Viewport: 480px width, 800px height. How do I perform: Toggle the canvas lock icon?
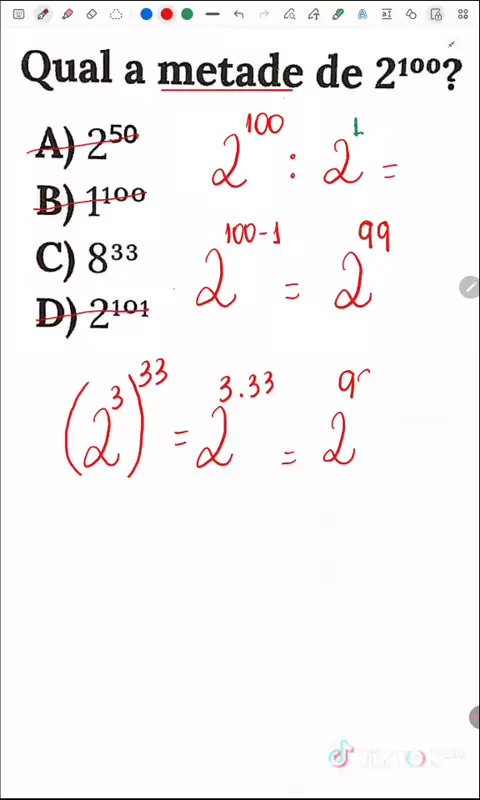436,14
